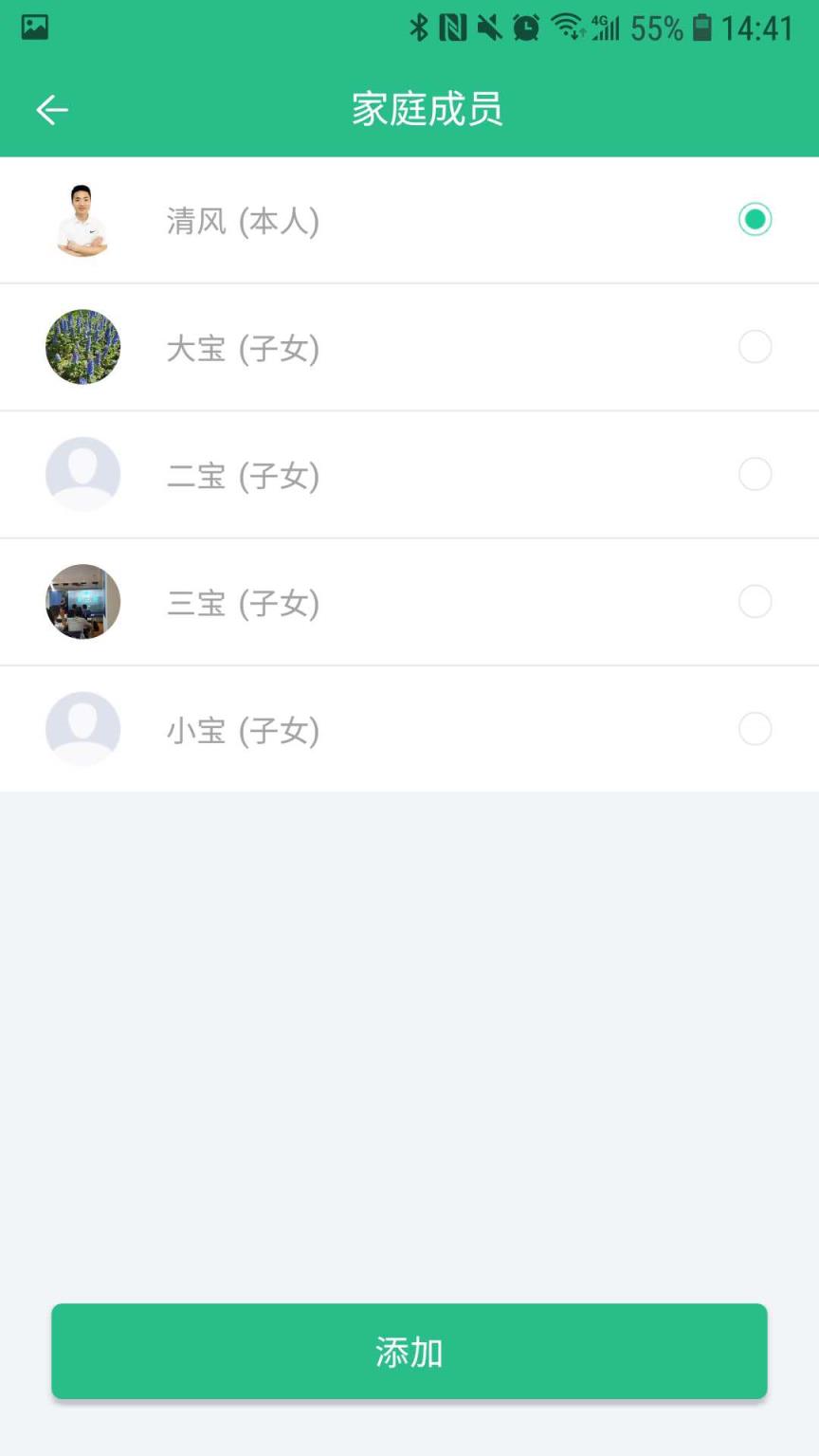Select the radio button next to 二宝
Image resolution: width=819 pixels, height=1456 pixels.
pyautogui.click(x=755, y=474)
